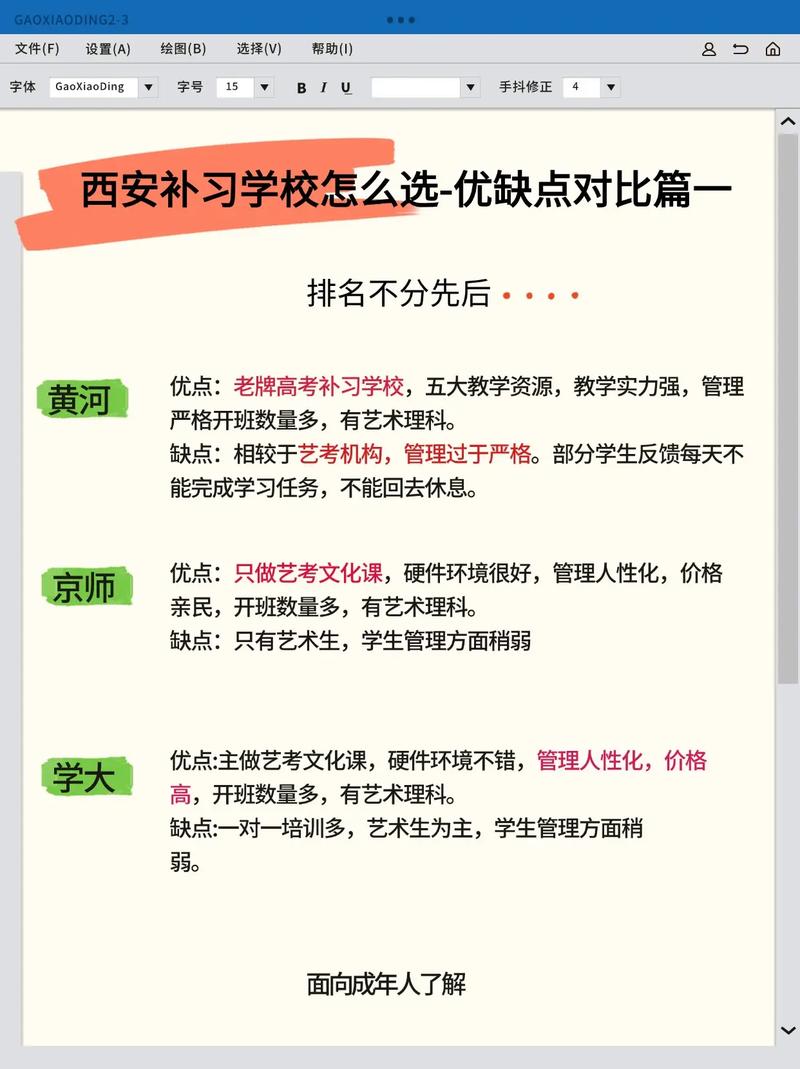The height and width of the screenshot is (1069, 800).
Task: Open the 绘图(B) menu
Action: point(185,48)
